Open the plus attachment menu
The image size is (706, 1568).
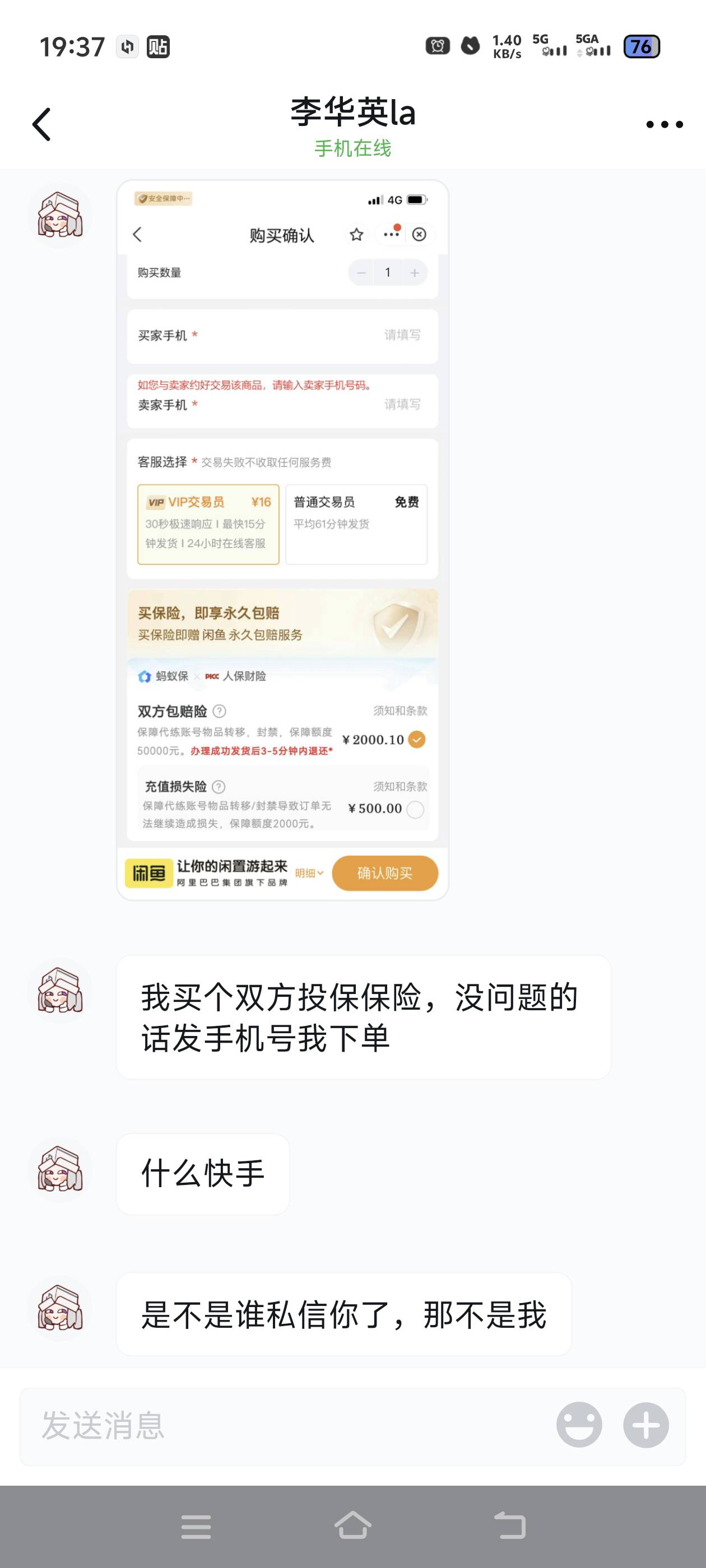pos(645,1425)
